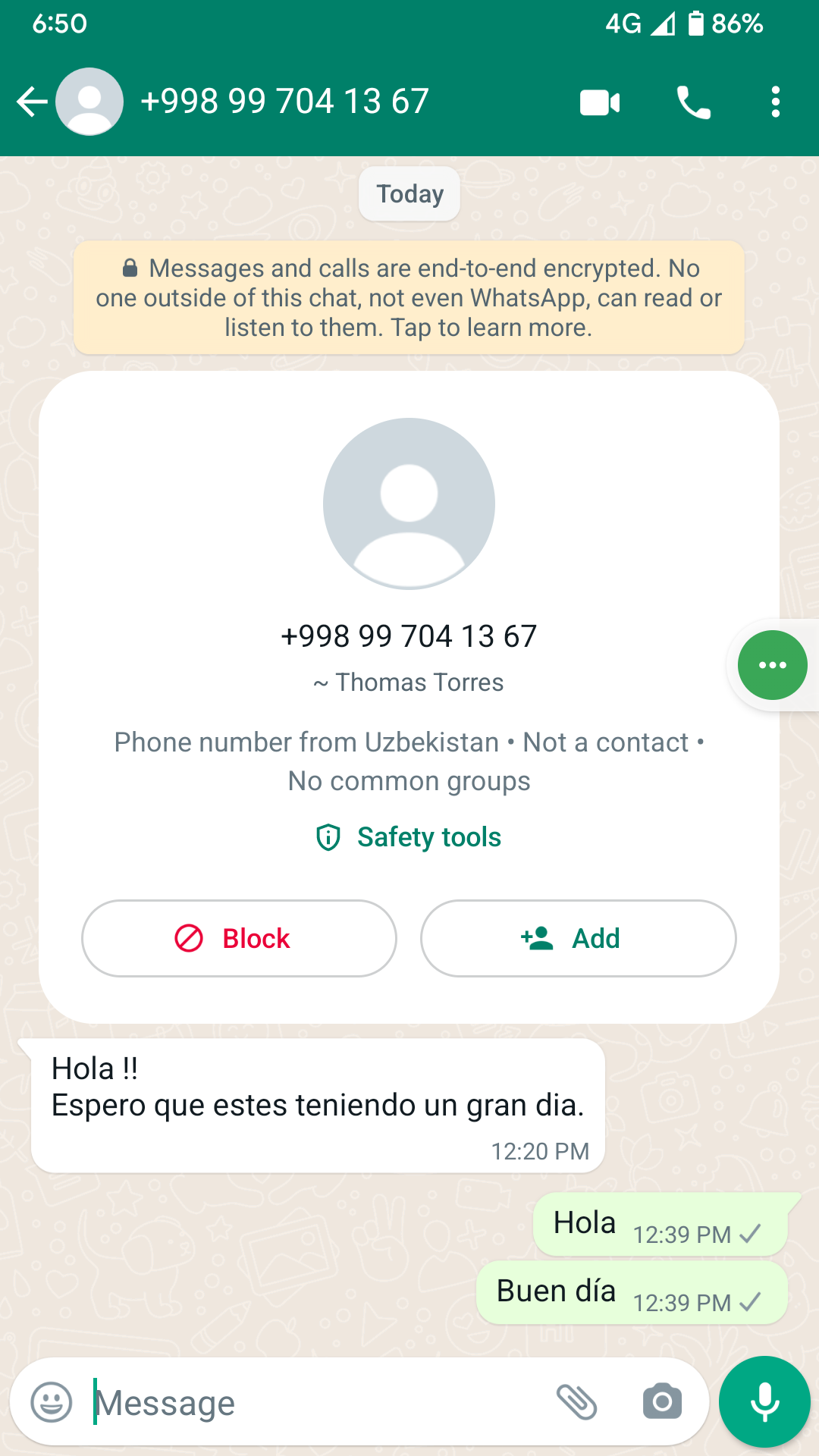Open contact info from the header number
The width and height of the screenshot is (819, 1456).
[285, 102]
